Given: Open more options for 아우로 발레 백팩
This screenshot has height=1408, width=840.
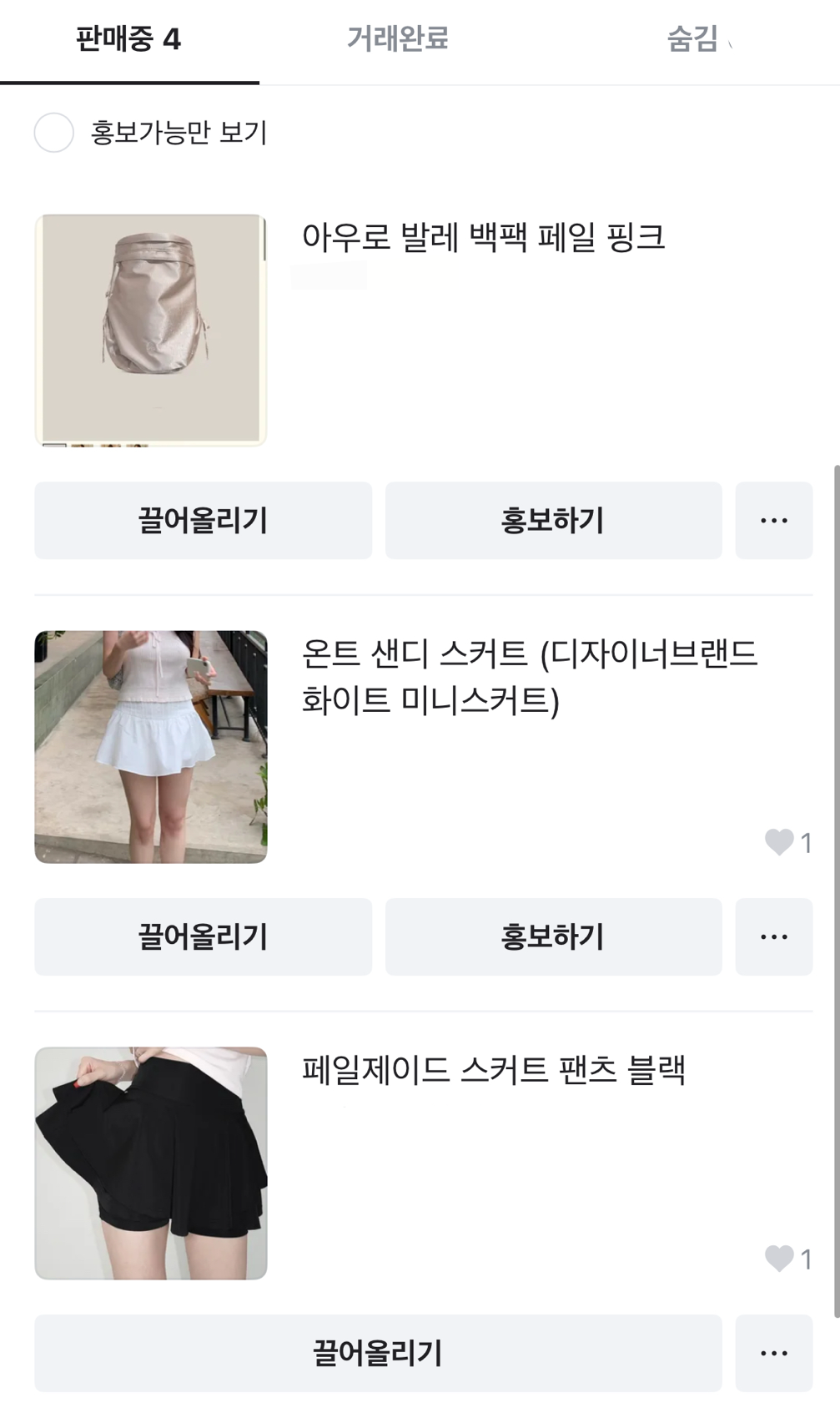Looking at the screenshot, I should click(x=773, y=520).
